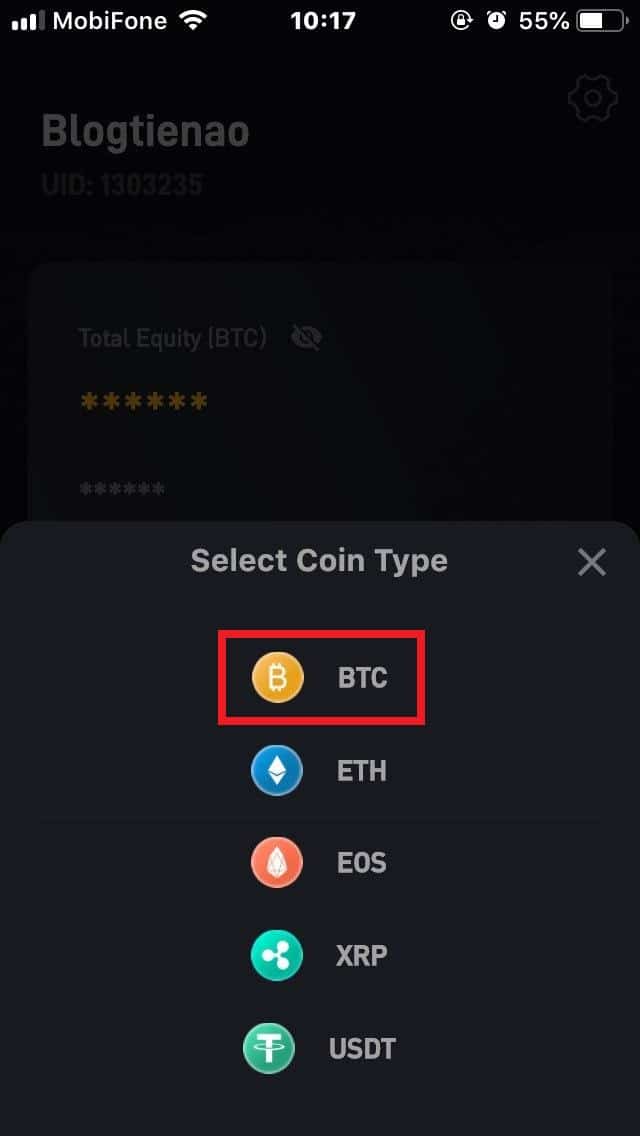
Task: Select the XRP coin option
Action: pos(321,956)
